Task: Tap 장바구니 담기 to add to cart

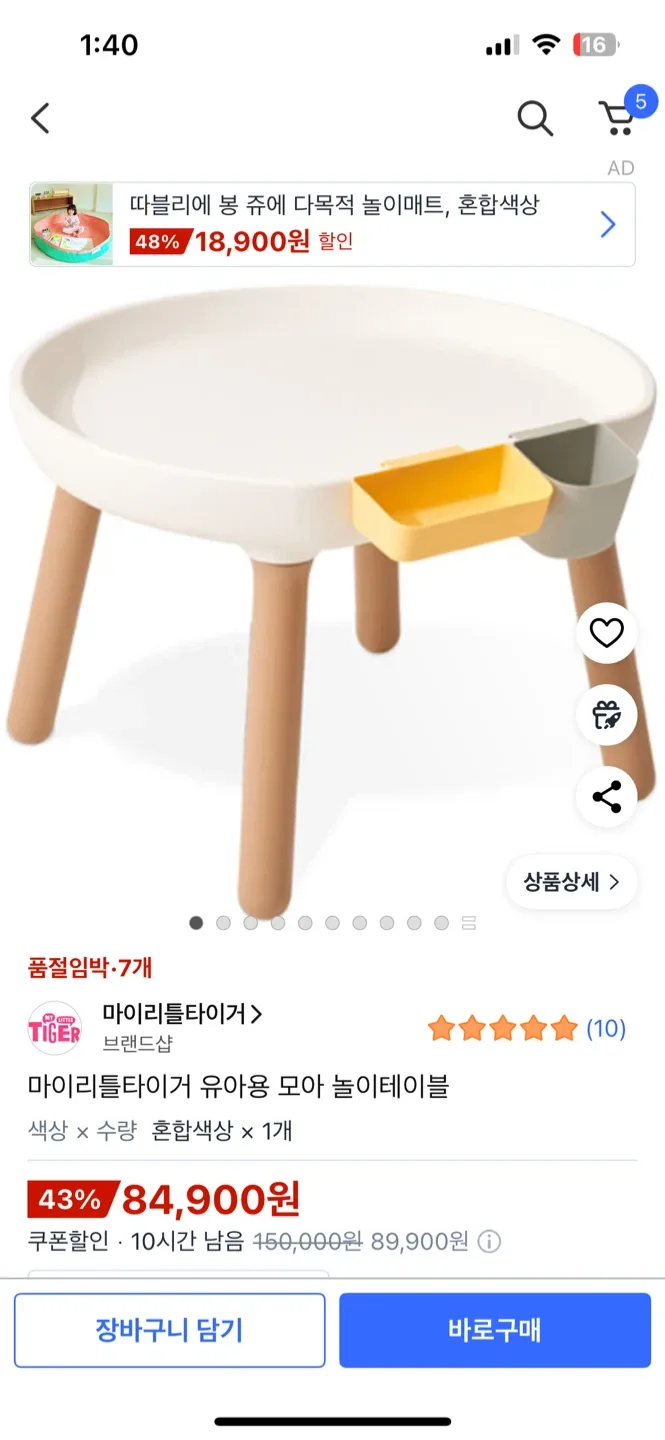Action: point(169,1330)
